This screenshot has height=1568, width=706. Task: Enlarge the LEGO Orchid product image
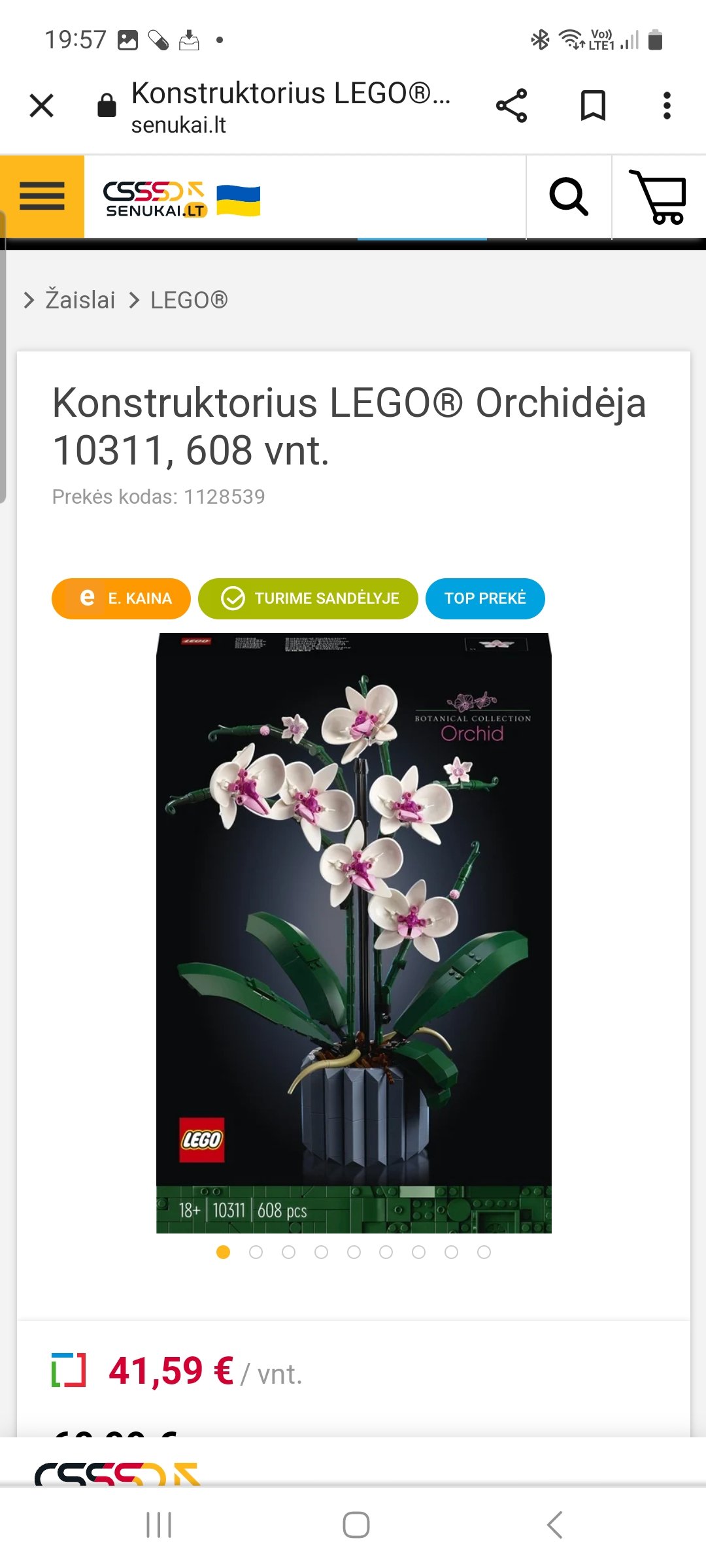tap(354, 933)
